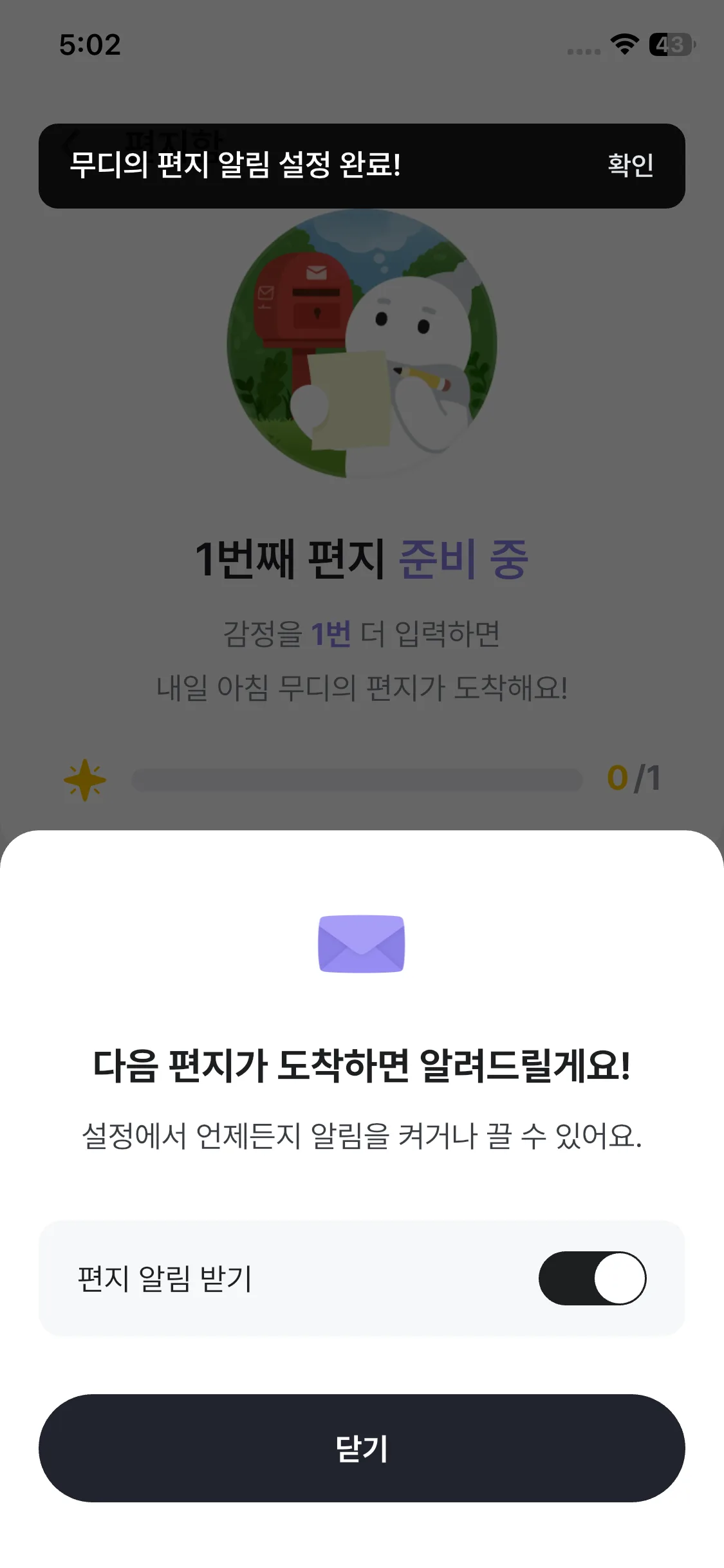Tap 확인 on the notification toast

630,165
